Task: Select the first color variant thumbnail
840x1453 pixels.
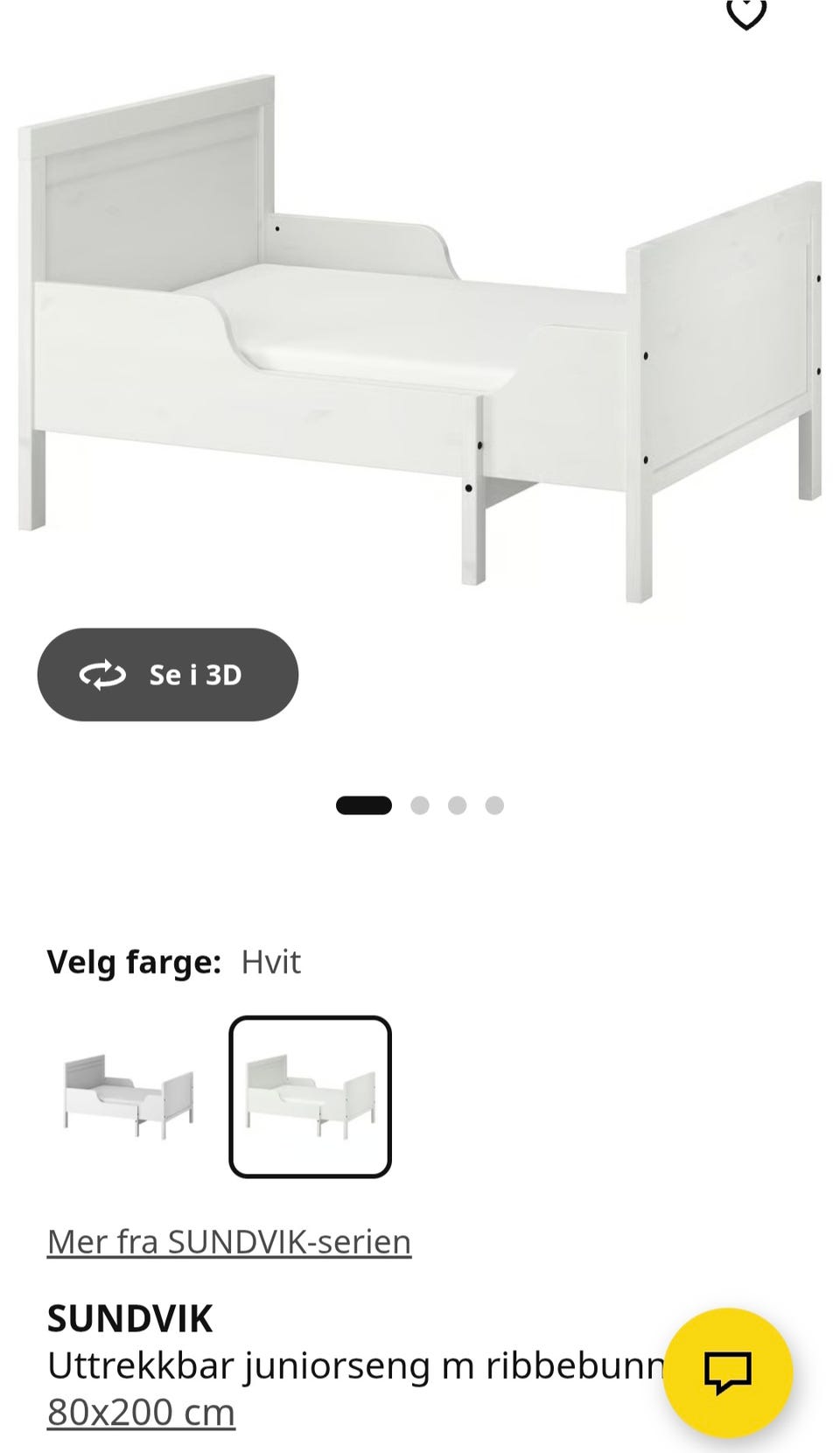Action: point(129,1097)
